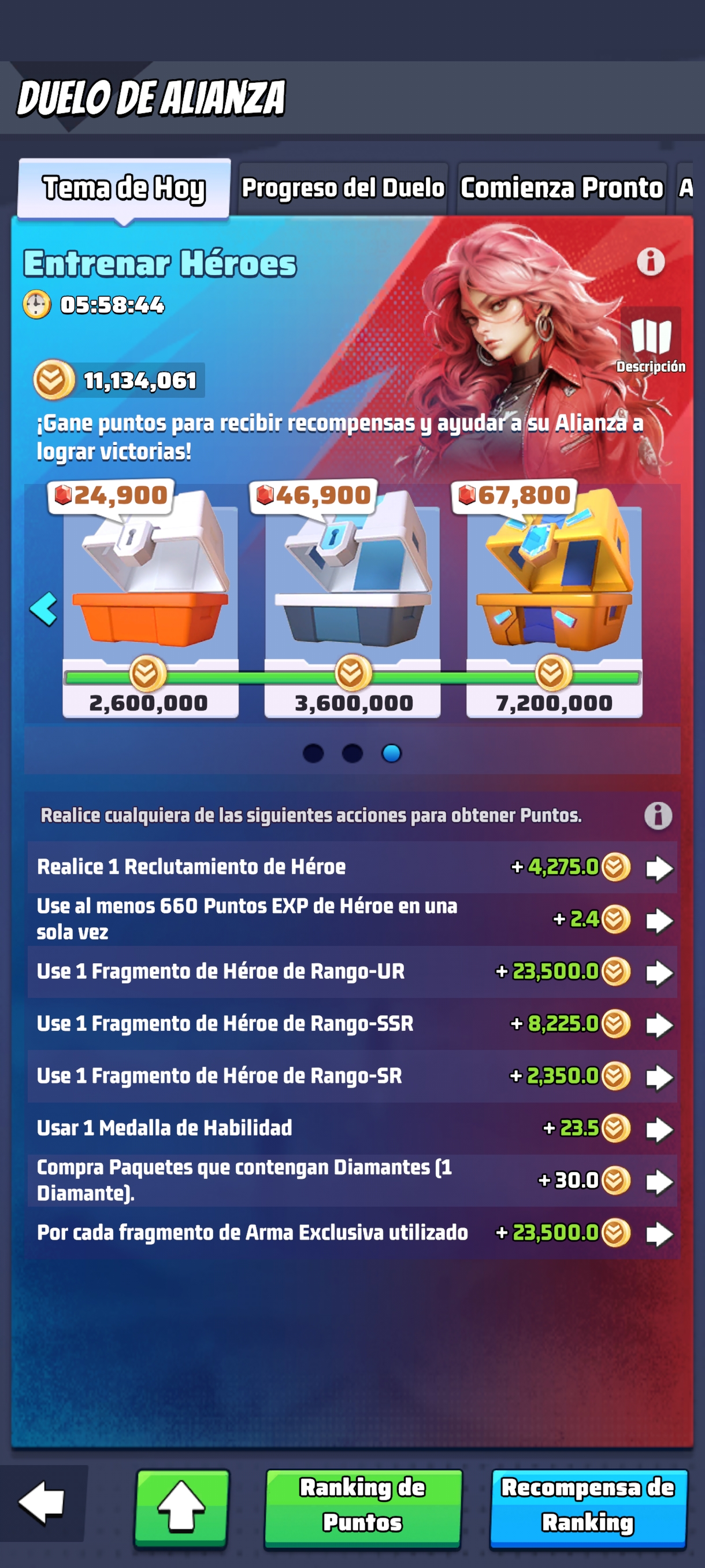Image resolution: width=705 pixels, height=1568 pixels.
Task: Tap info icon next to points actions
Action: pyautogui.click(x=658, y=815)
